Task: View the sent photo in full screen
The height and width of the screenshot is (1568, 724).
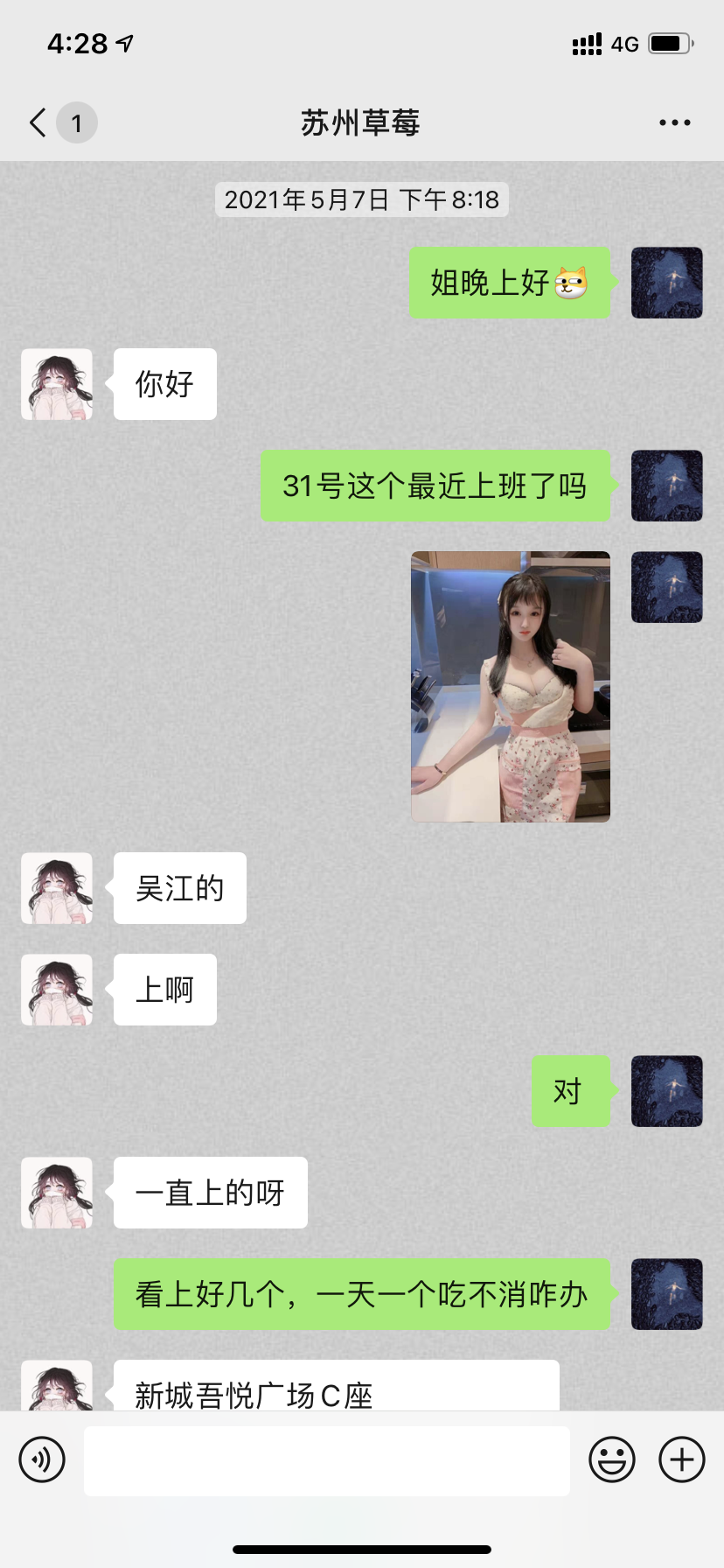Action: click(x=511, y=687)
